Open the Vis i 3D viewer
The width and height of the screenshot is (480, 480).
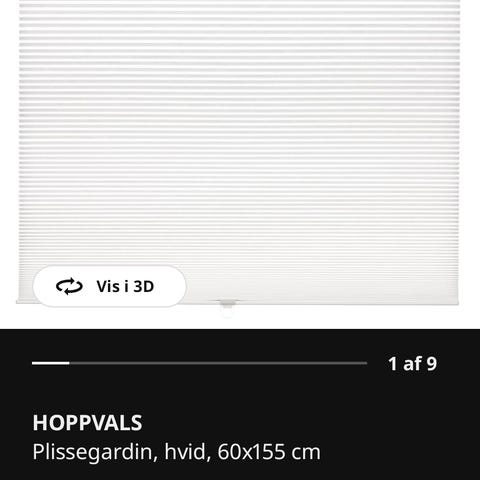[x=109, y=286]
